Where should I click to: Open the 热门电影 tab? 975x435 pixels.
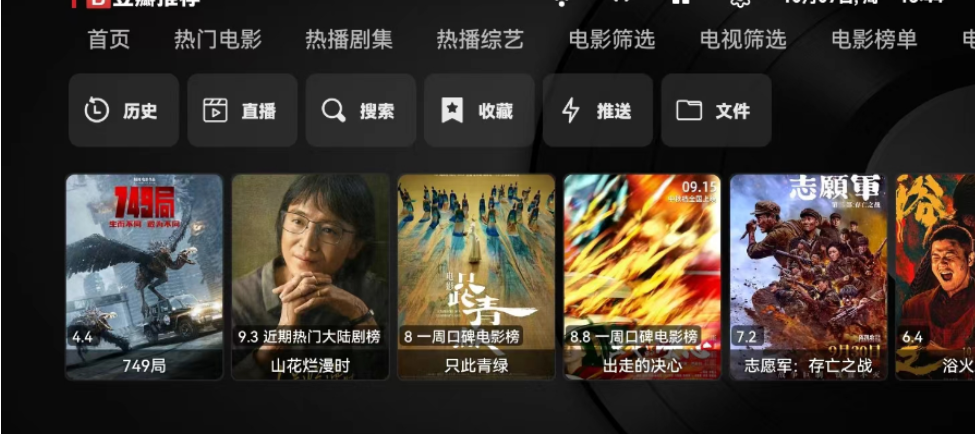[218, 40]
